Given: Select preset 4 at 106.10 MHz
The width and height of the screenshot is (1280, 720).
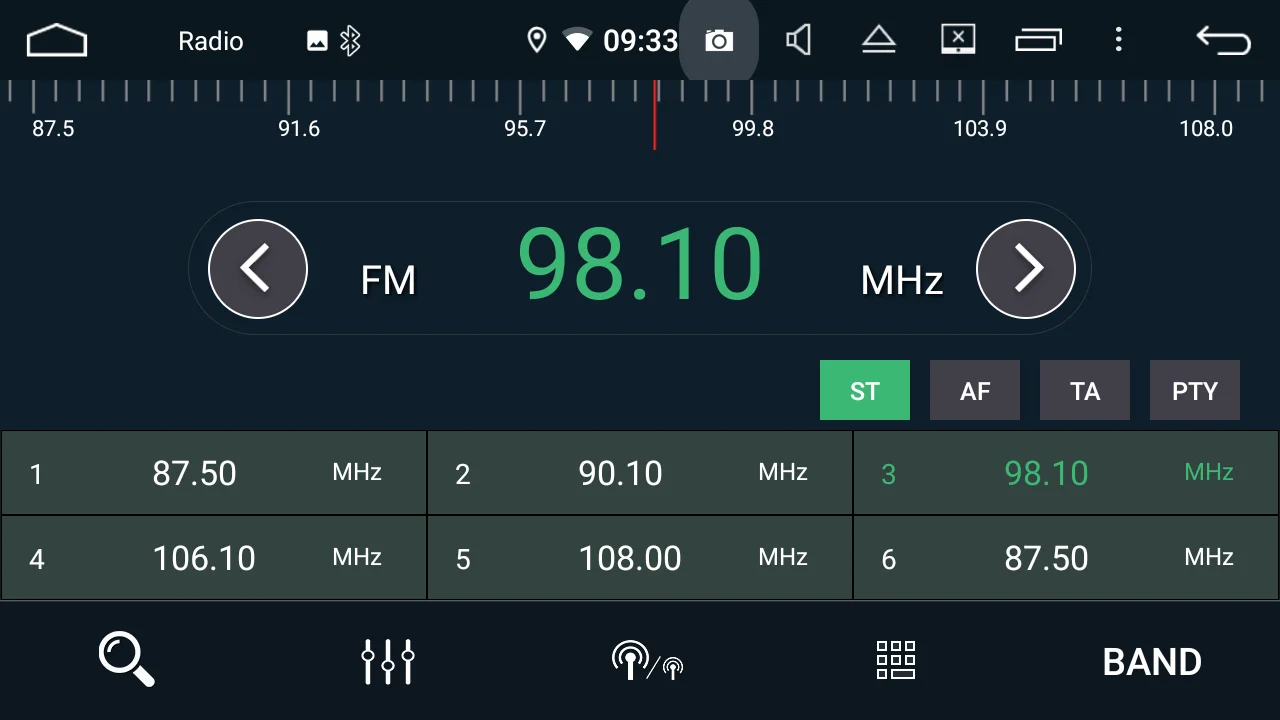Looking at the screenshot, I should (x=214, y=558).
